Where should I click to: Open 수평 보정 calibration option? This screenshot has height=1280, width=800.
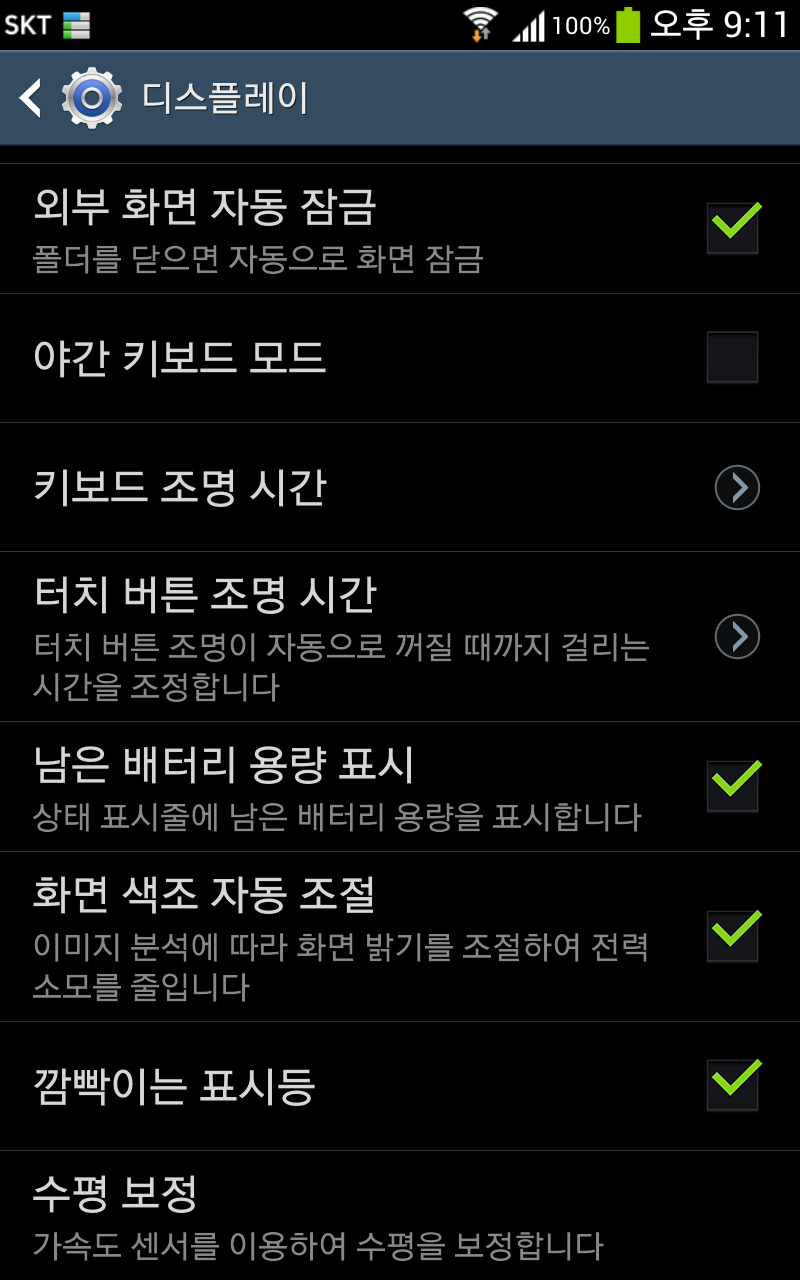click(x=320, y=1215)
